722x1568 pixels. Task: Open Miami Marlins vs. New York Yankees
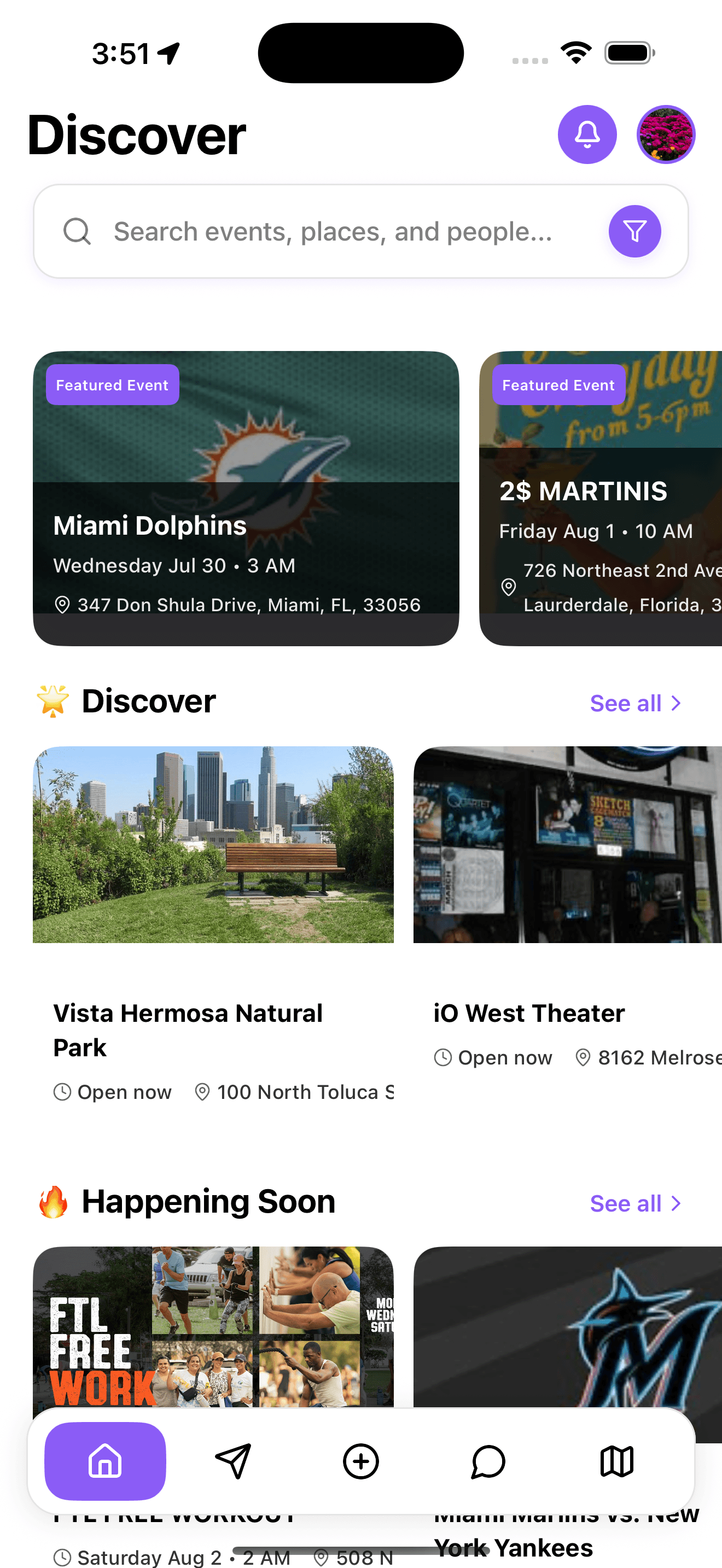coord(567,1327)
